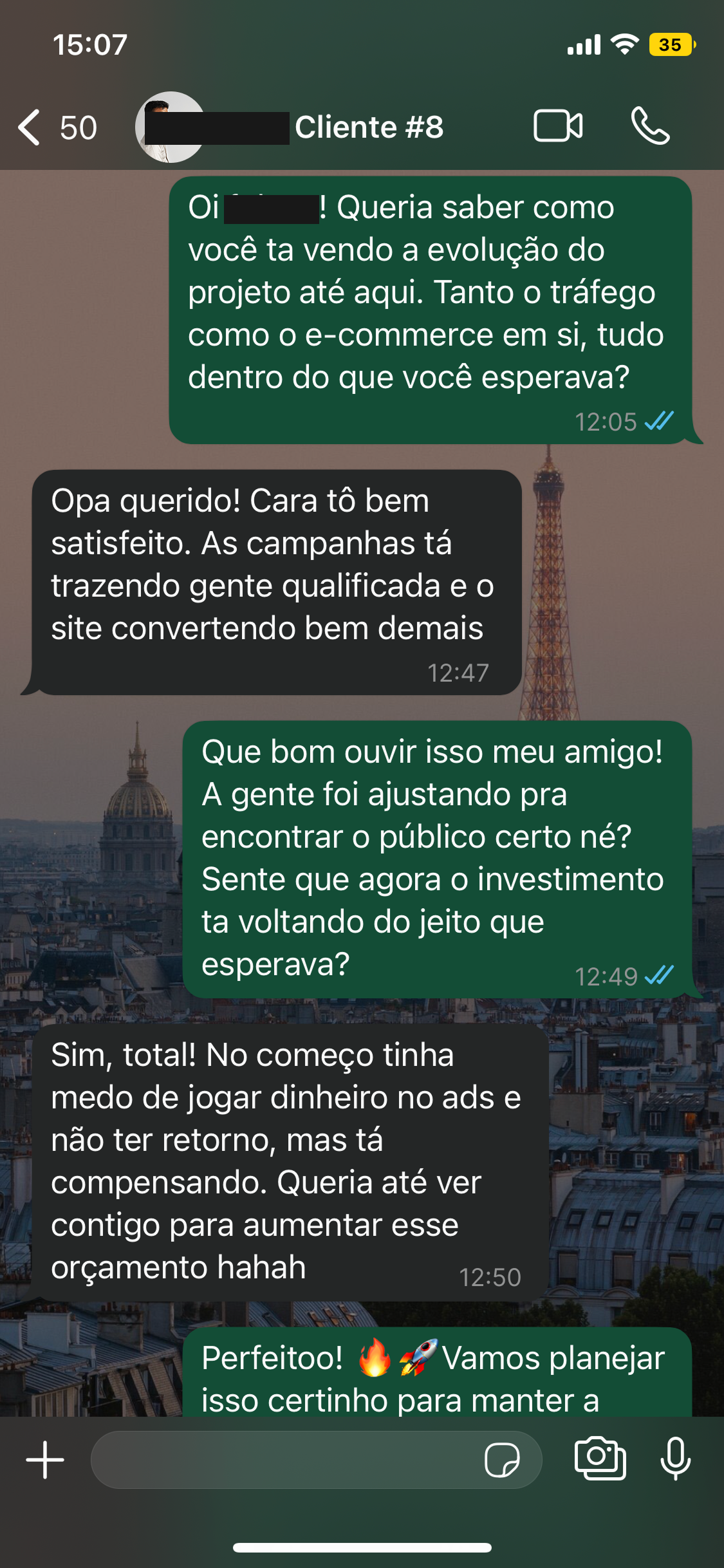Open the sticker picker
Image resolution: width=724 pixels, height=1568 pixels.
(x=502, y=1460)
